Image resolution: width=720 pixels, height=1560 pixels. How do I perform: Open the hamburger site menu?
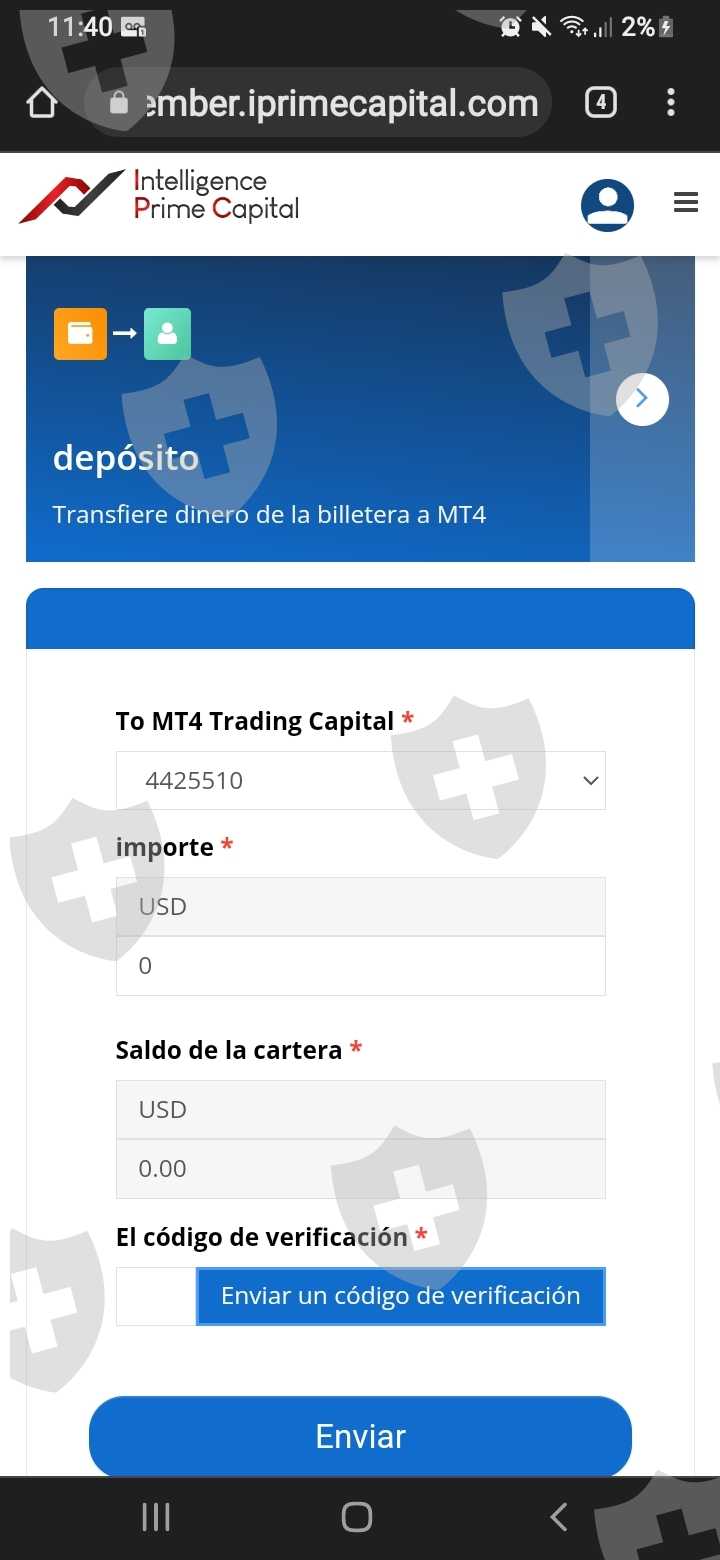[686, 204]
